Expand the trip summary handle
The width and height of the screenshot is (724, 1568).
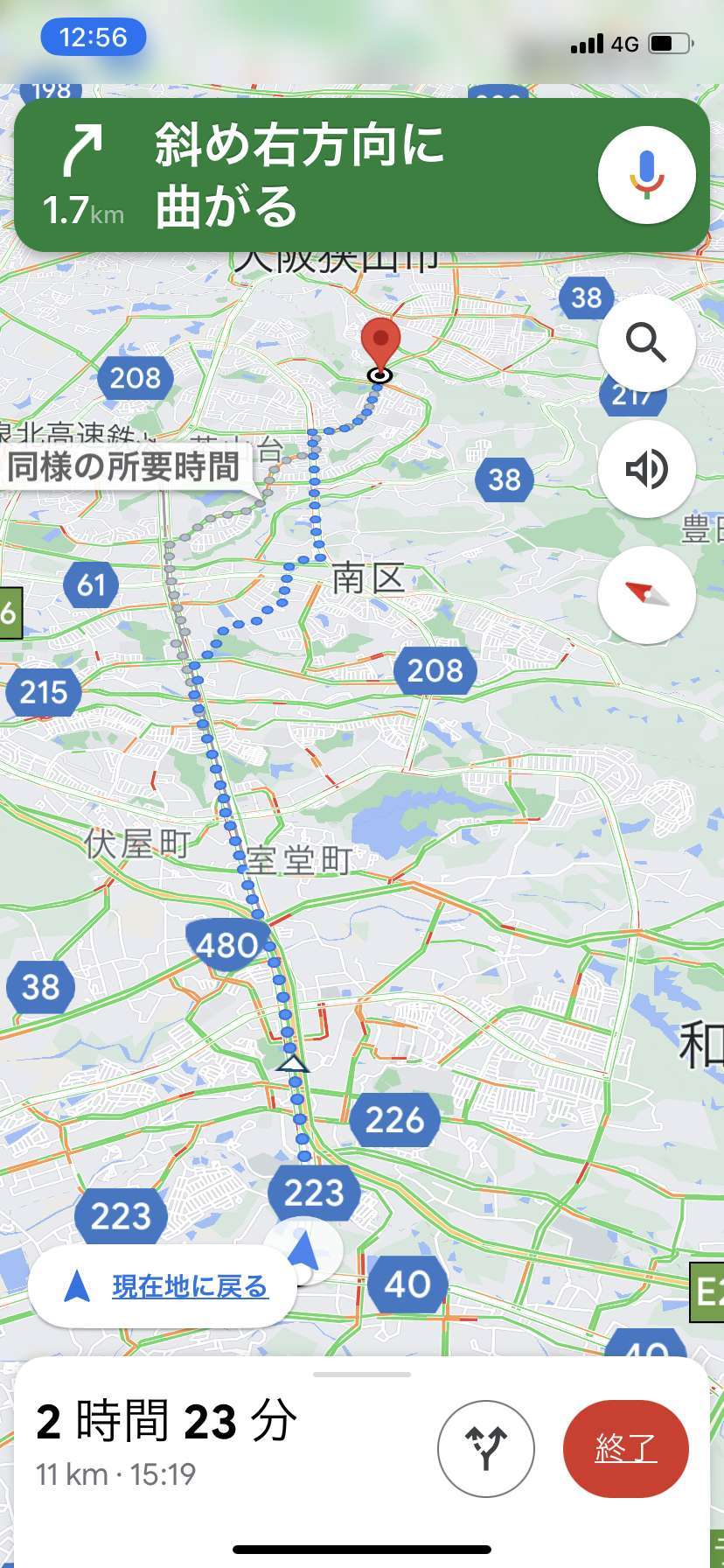pos(361,1375)
